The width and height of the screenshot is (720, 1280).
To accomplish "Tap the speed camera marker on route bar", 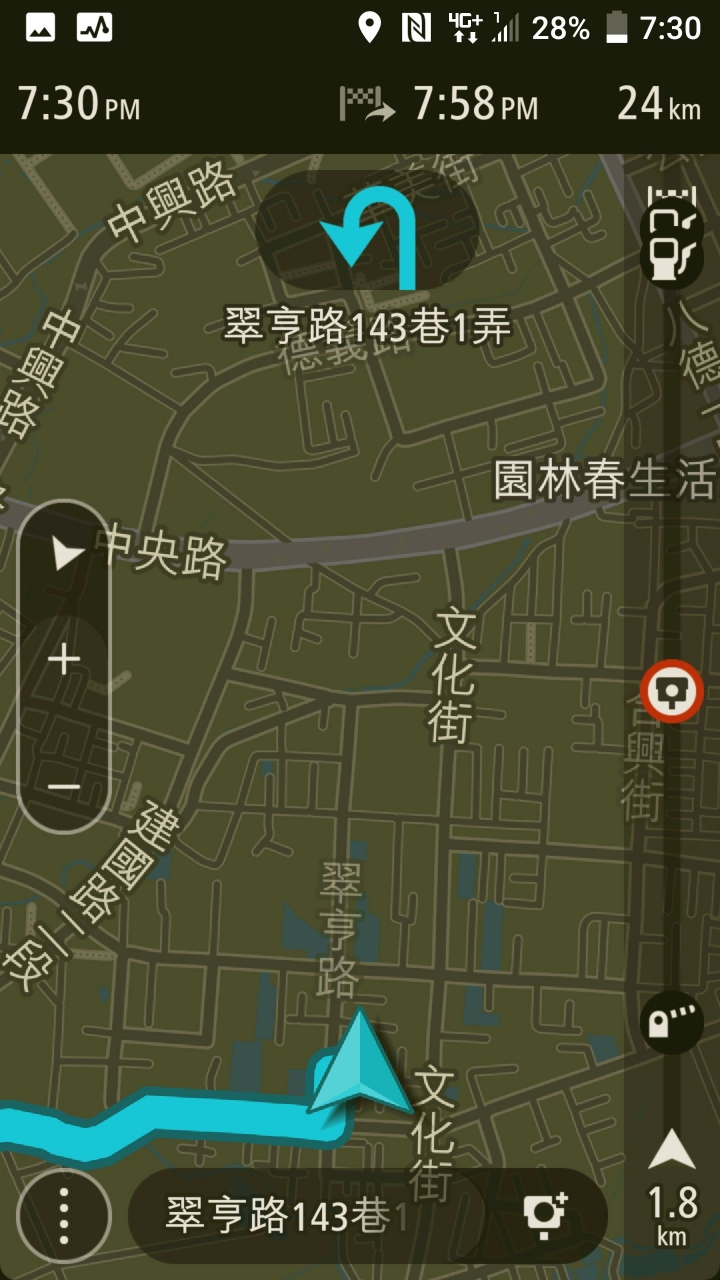I will [x=672, y=691].
